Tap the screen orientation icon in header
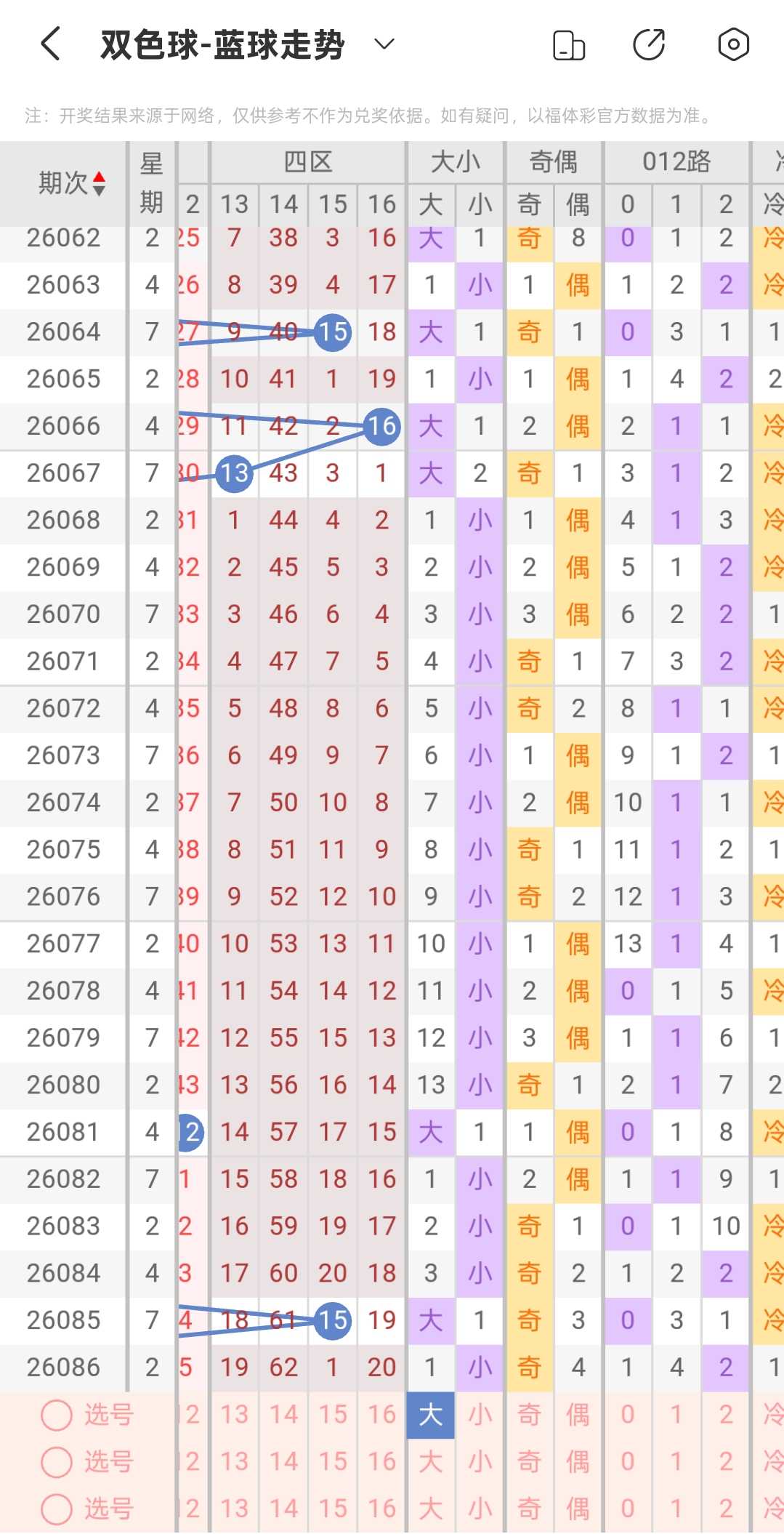 point(569,45)
